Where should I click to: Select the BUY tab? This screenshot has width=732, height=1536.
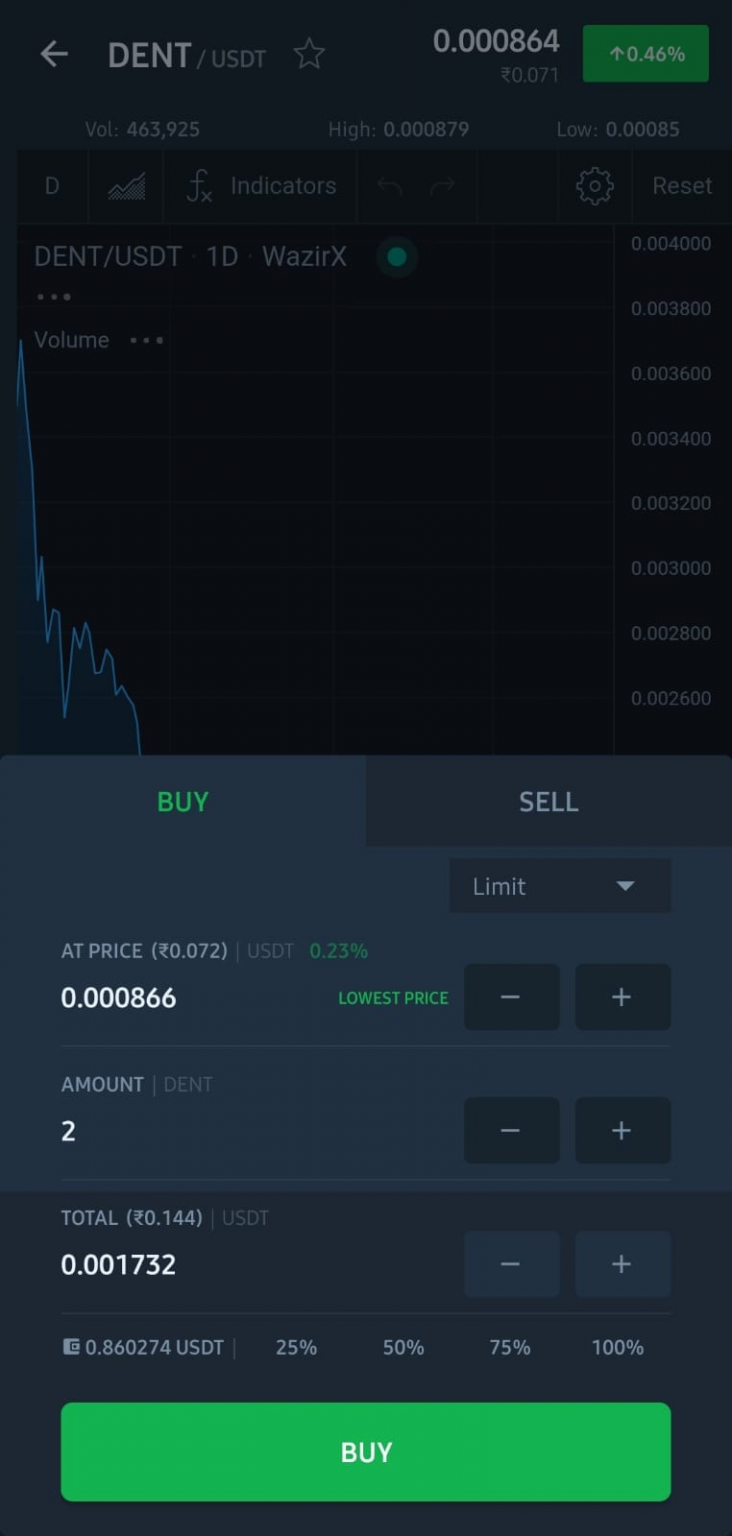point(183,801)
